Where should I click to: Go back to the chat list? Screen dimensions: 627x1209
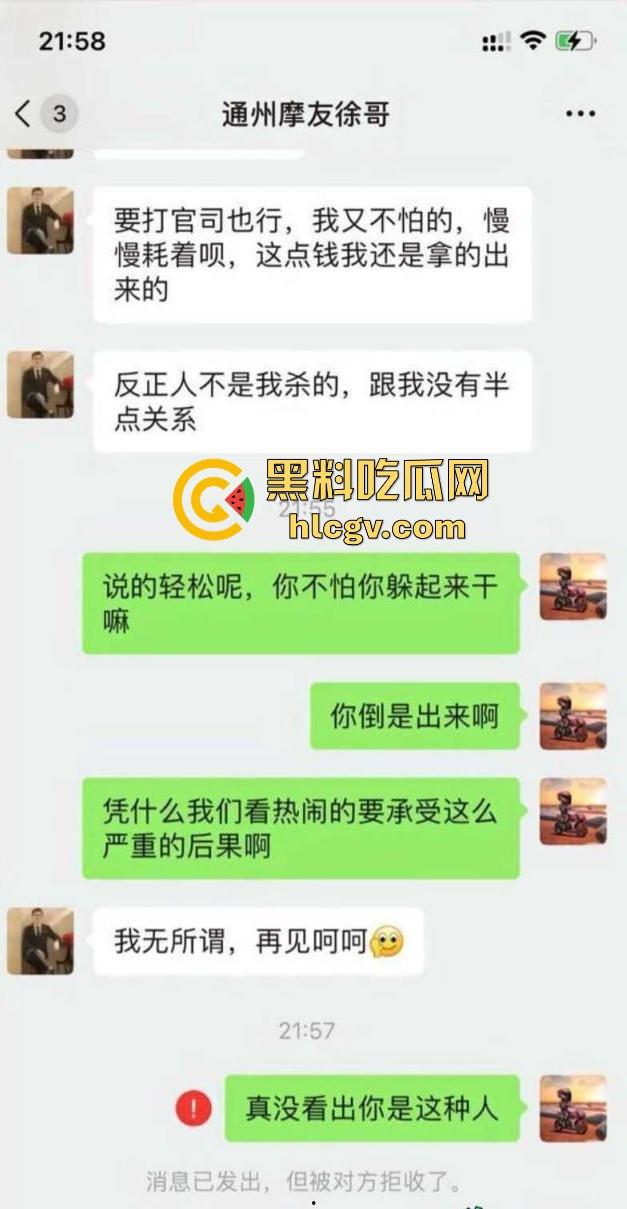click(24, 114)
